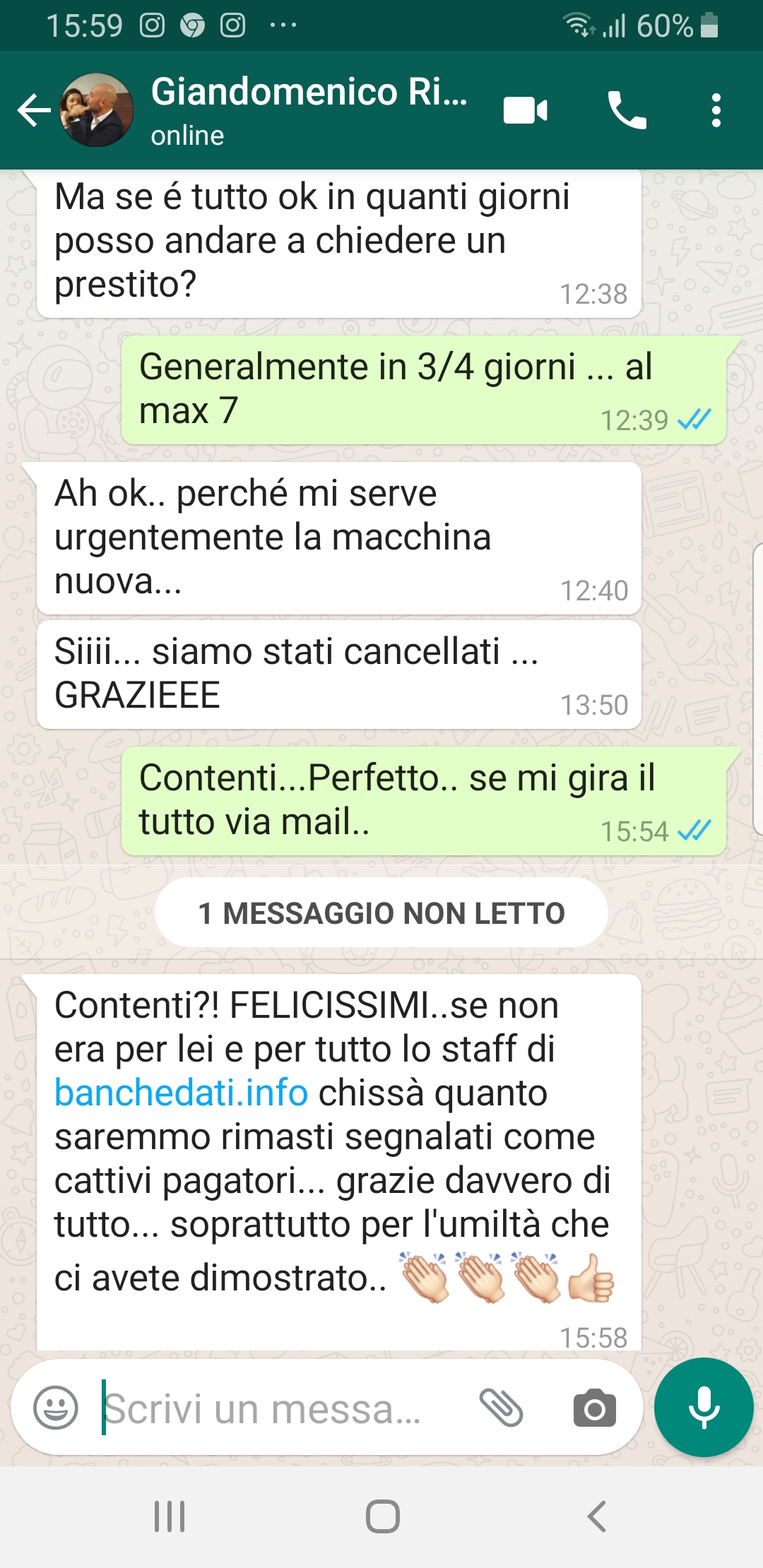Open the banchedati.info link
Screen dimensions: 763x1568
coord(181,1093)
